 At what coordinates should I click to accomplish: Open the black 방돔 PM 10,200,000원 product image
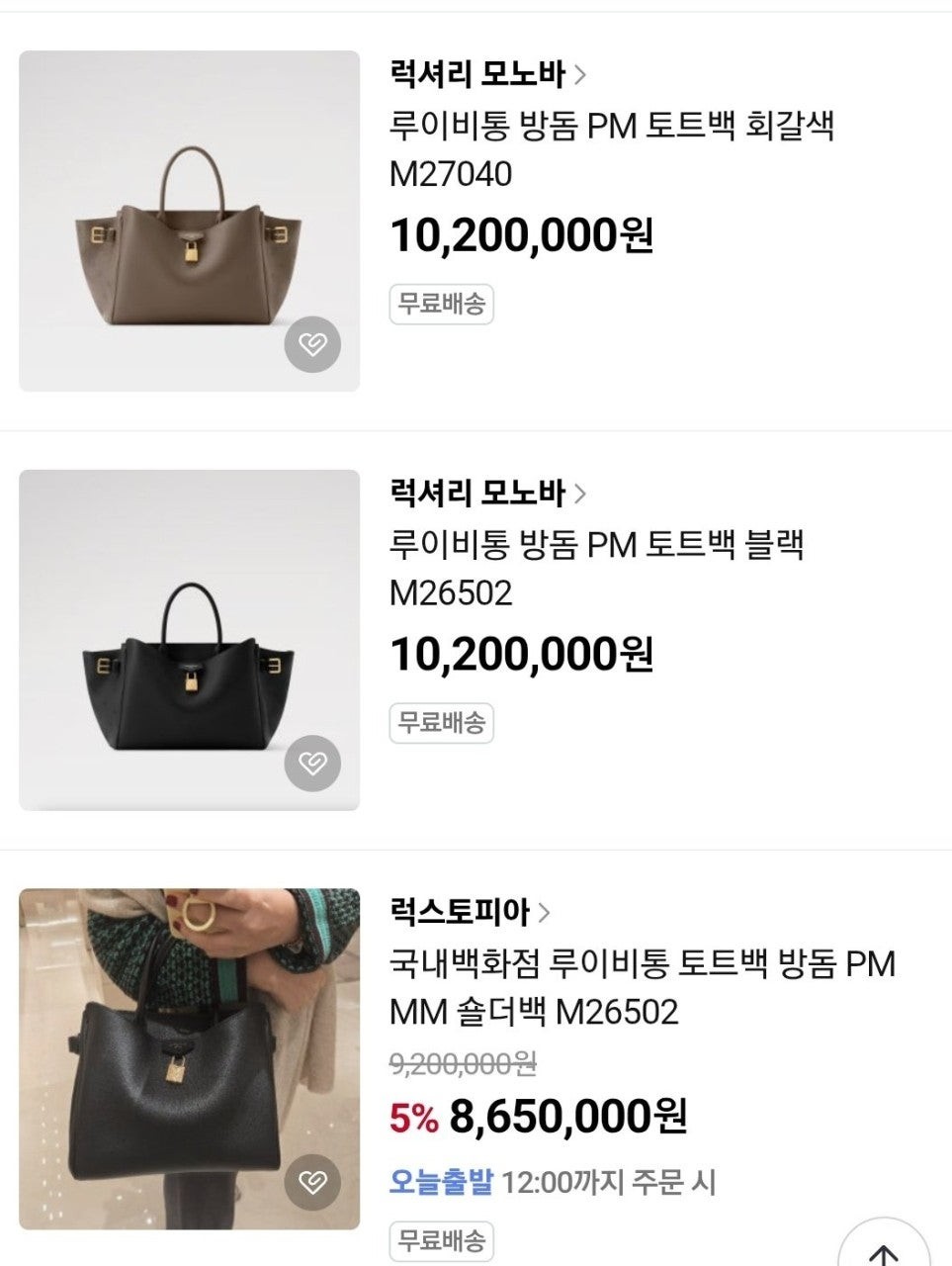point(189,640)
